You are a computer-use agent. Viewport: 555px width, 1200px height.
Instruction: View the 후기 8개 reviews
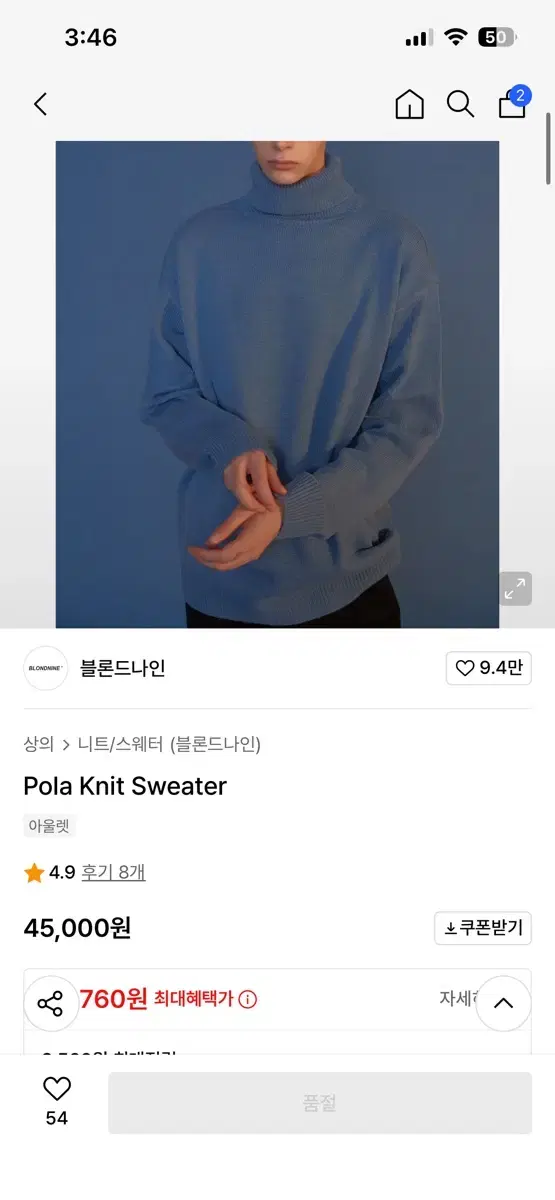coord(113,872)
